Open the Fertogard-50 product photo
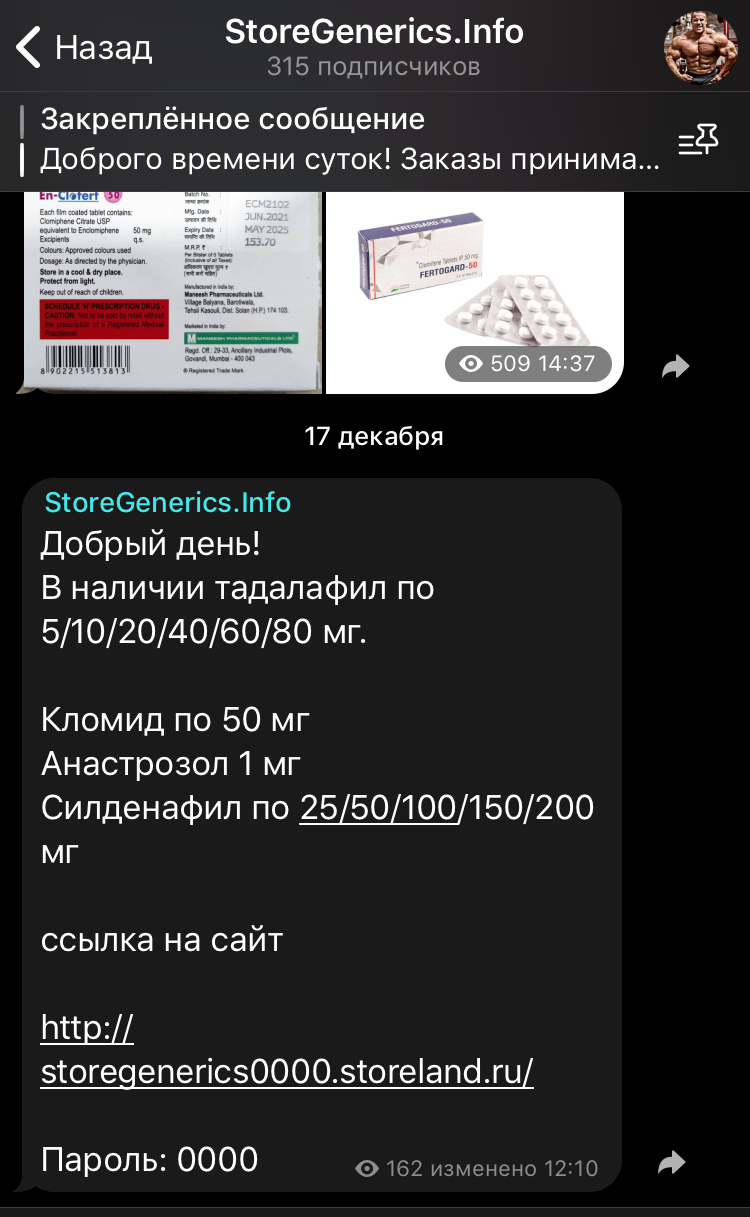Image resolution: width=750 pixels, height=1217 pixels. (474, 290)
